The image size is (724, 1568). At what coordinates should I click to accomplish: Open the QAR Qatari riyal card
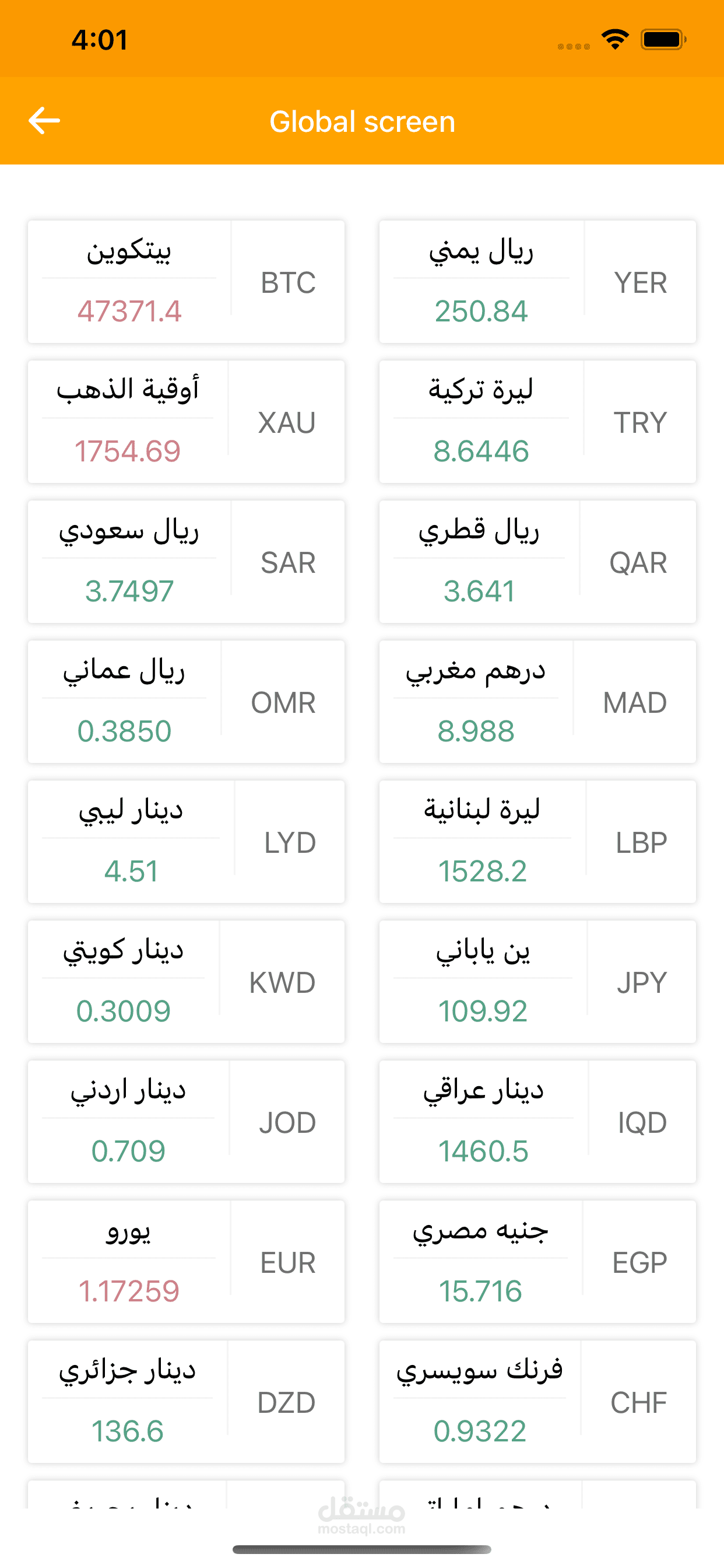pyautogui.click(x=537, y=562)
